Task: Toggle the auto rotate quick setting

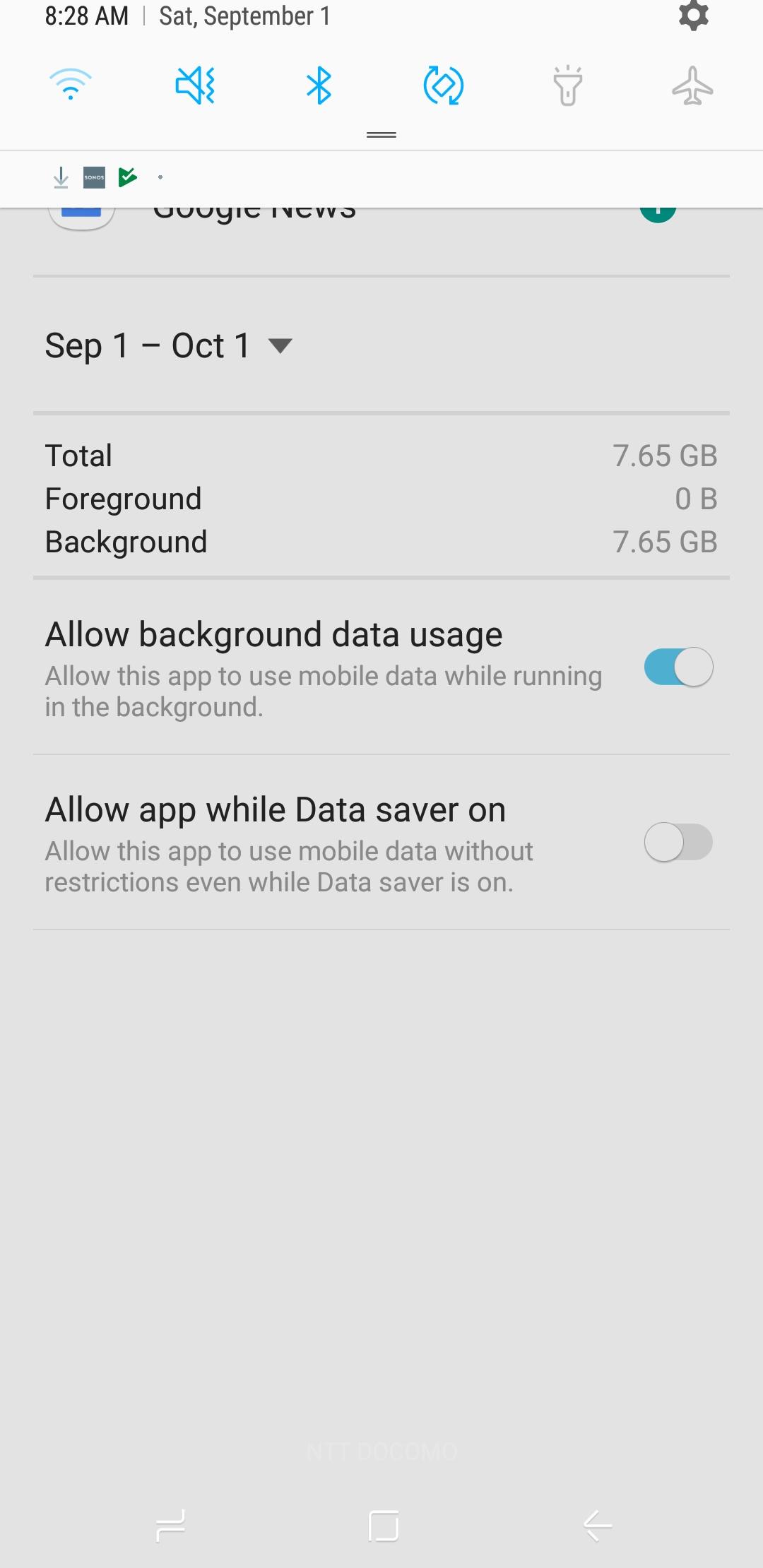Action: coord(443,86)
